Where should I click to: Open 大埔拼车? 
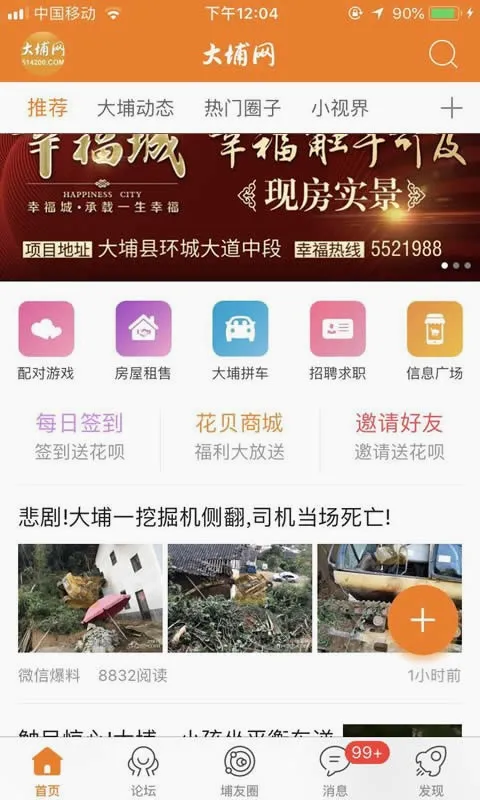240,340
